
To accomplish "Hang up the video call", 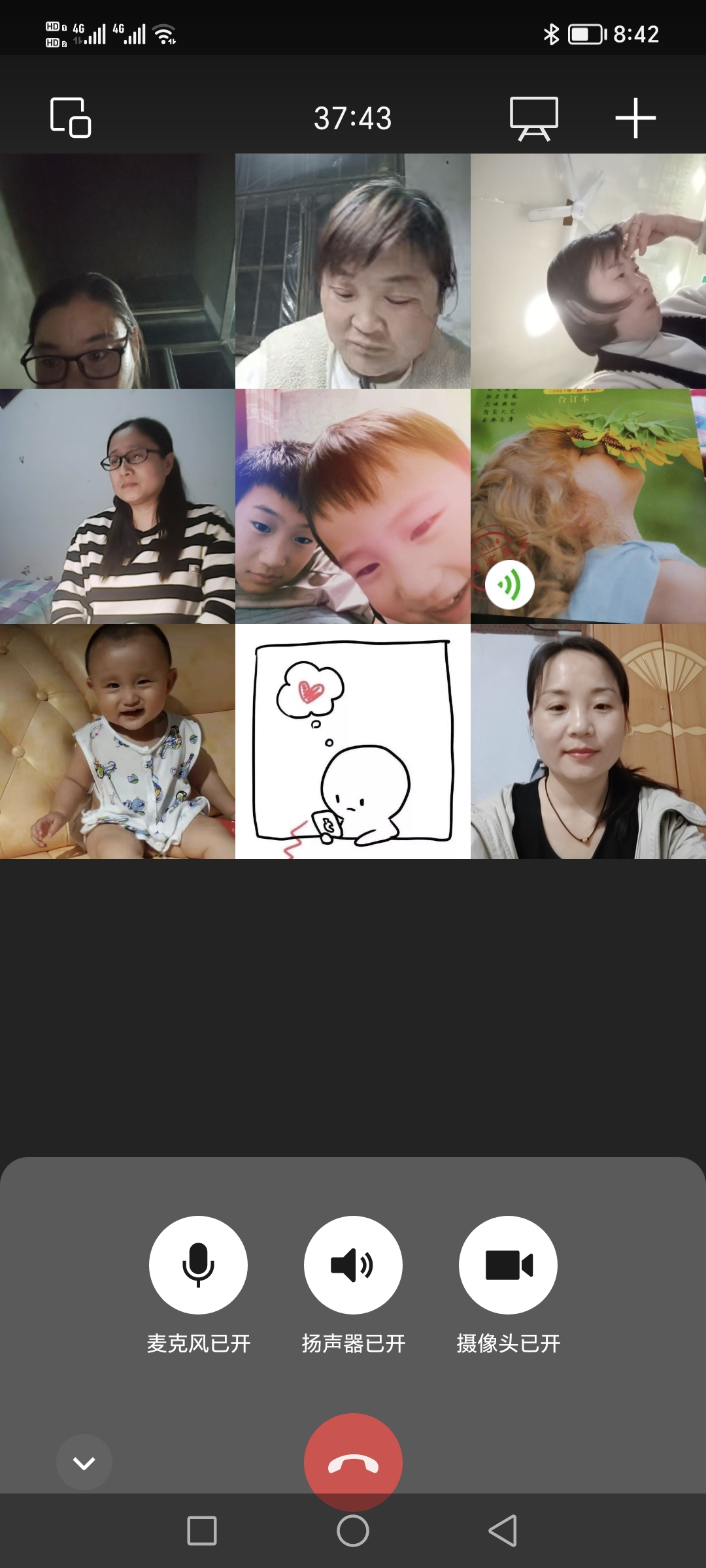I will [x=353, y=1461].
